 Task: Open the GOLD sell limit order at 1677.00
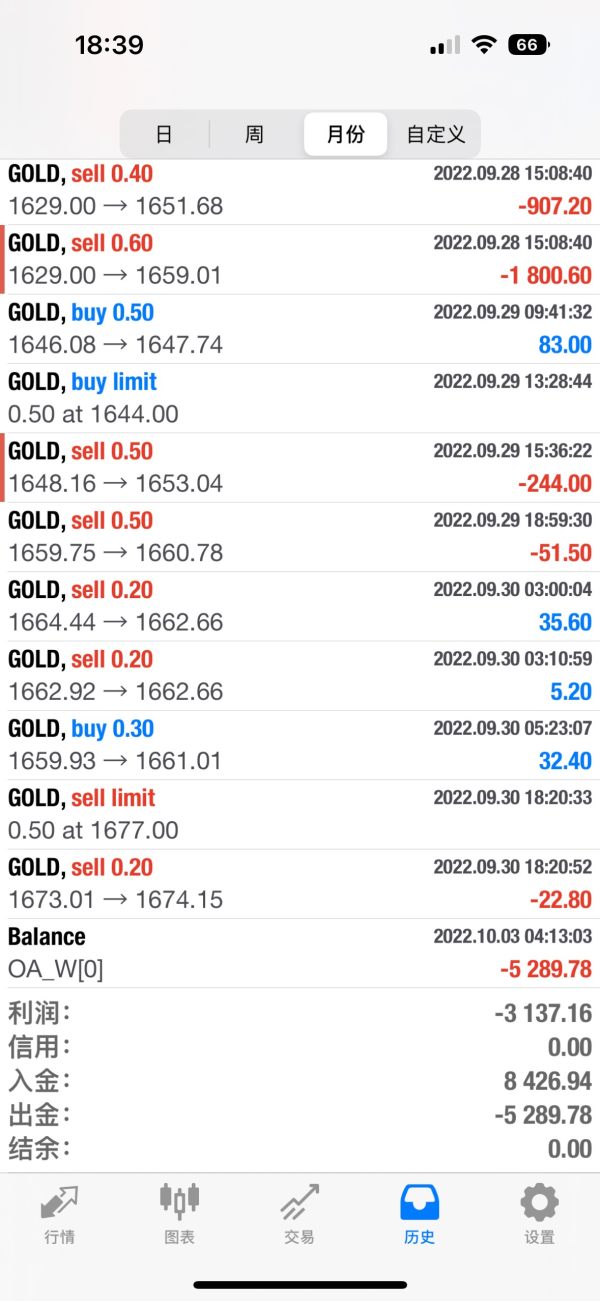pos(300,814)
